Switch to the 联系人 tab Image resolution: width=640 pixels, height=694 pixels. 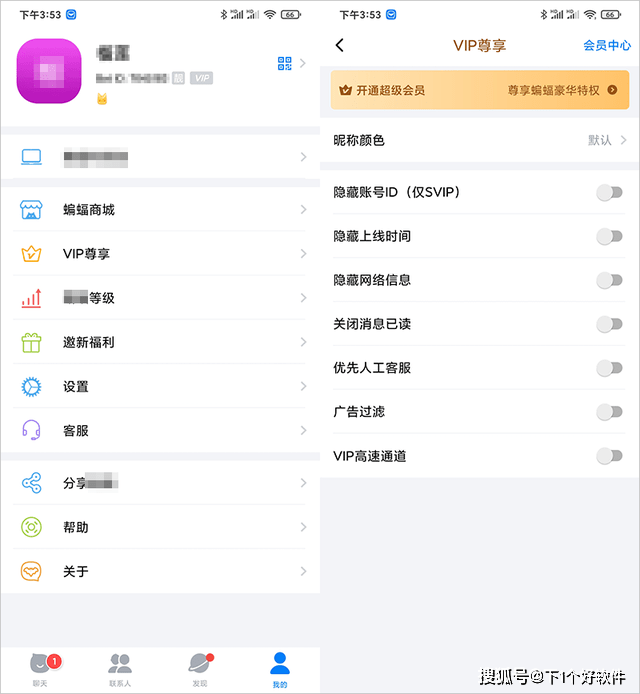click(120, 668)
